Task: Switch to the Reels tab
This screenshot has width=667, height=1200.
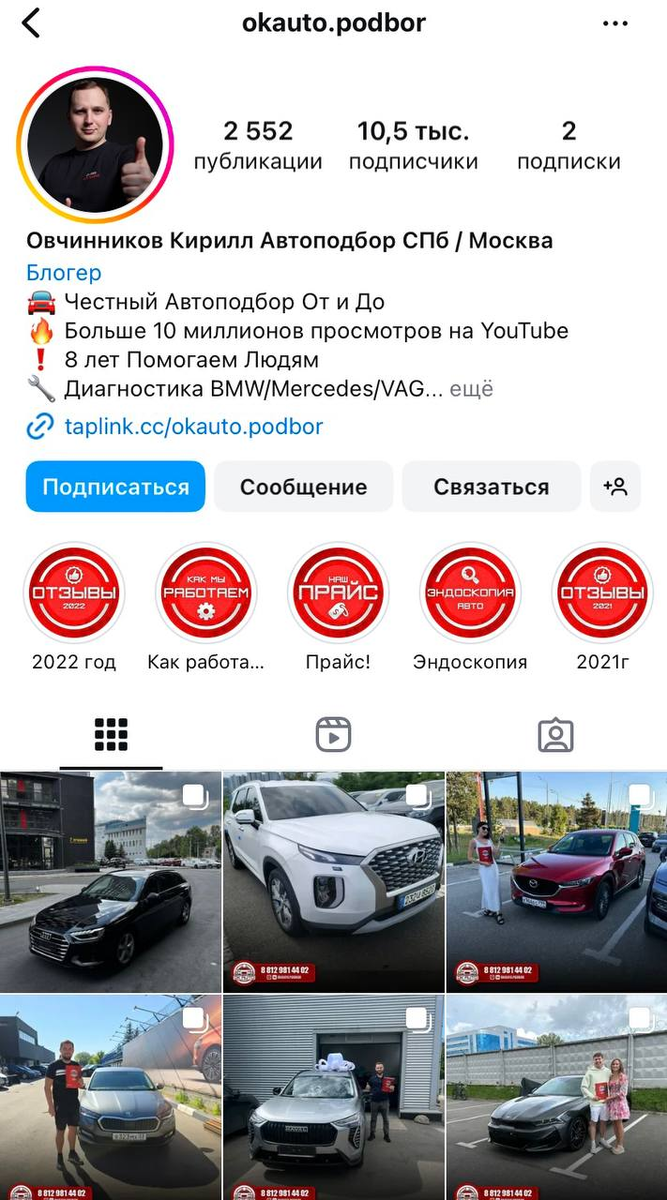Action: [x=333, y=735]
